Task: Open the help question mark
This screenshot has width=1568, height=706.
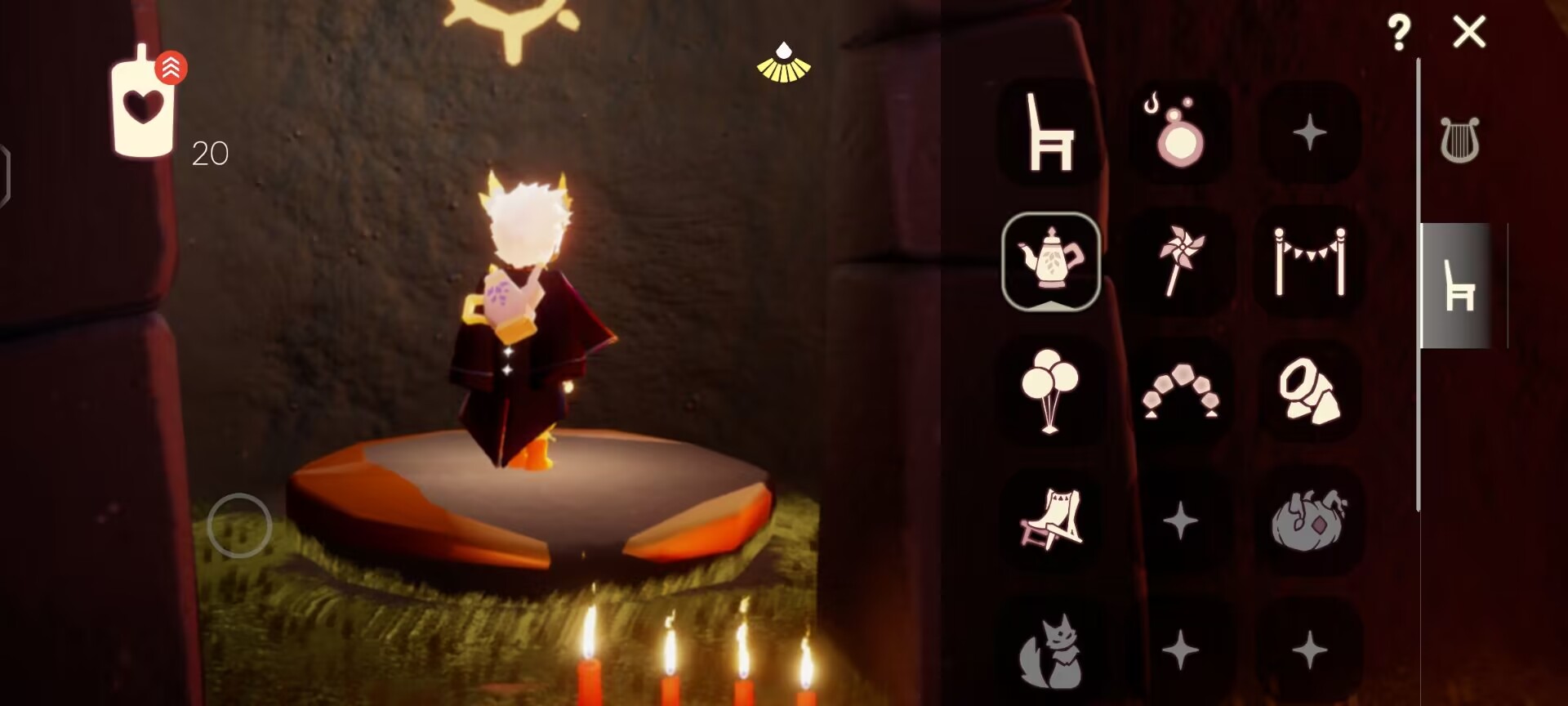Action: 1399,33
